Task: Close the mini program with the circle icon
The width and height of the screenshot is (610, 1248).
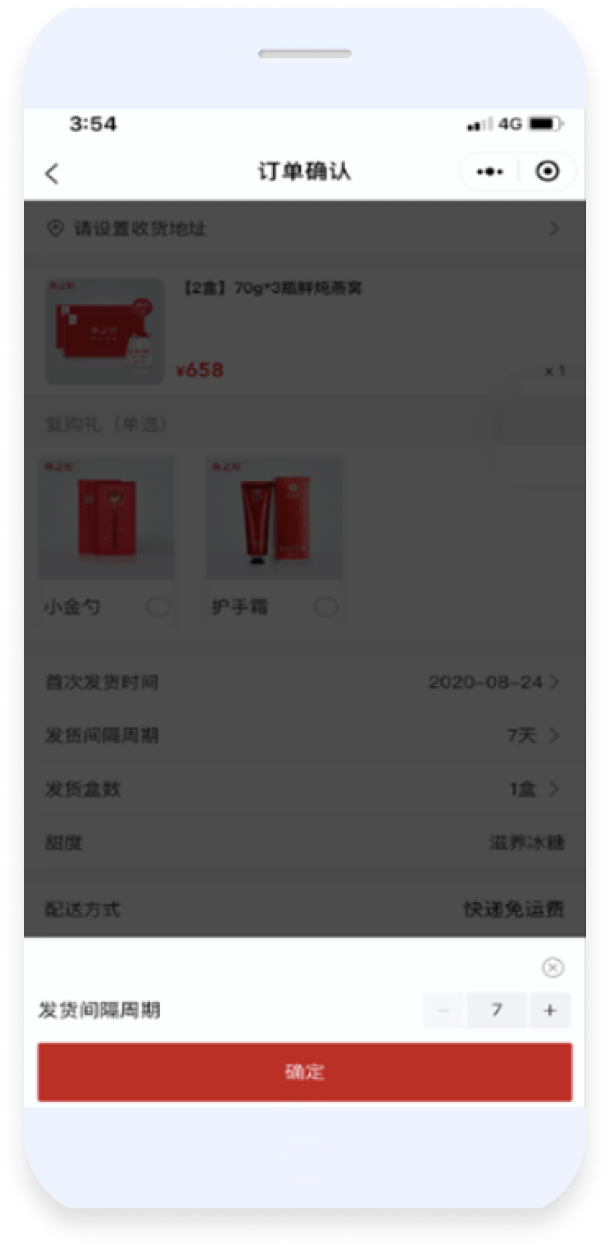Action: click(x=547, y=172)
